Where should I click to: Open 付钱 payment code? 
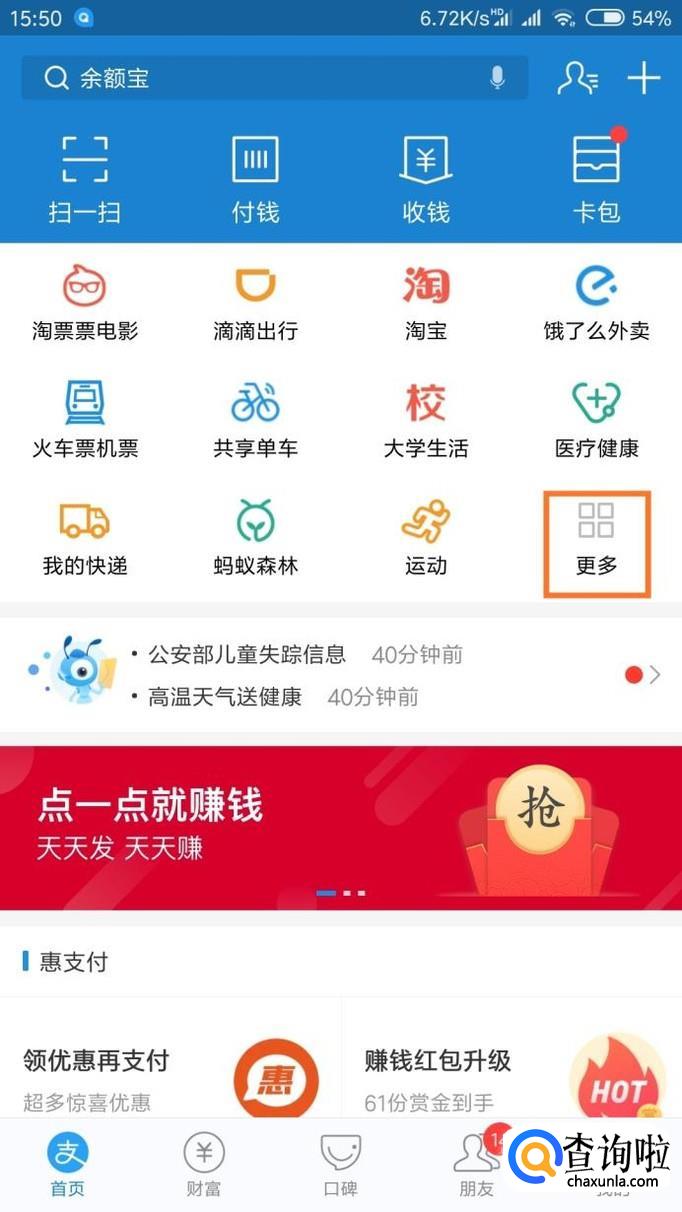tap(255, 179)
